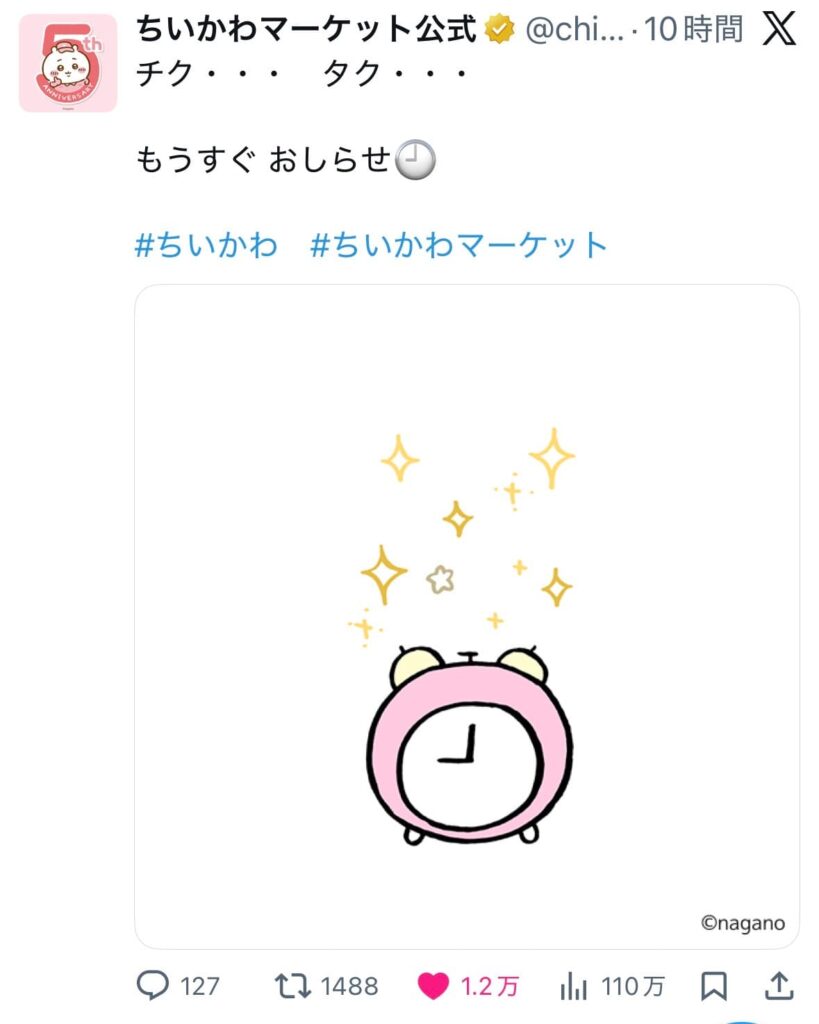
Task: Tap the X logo icon
Action: point(779,31)
